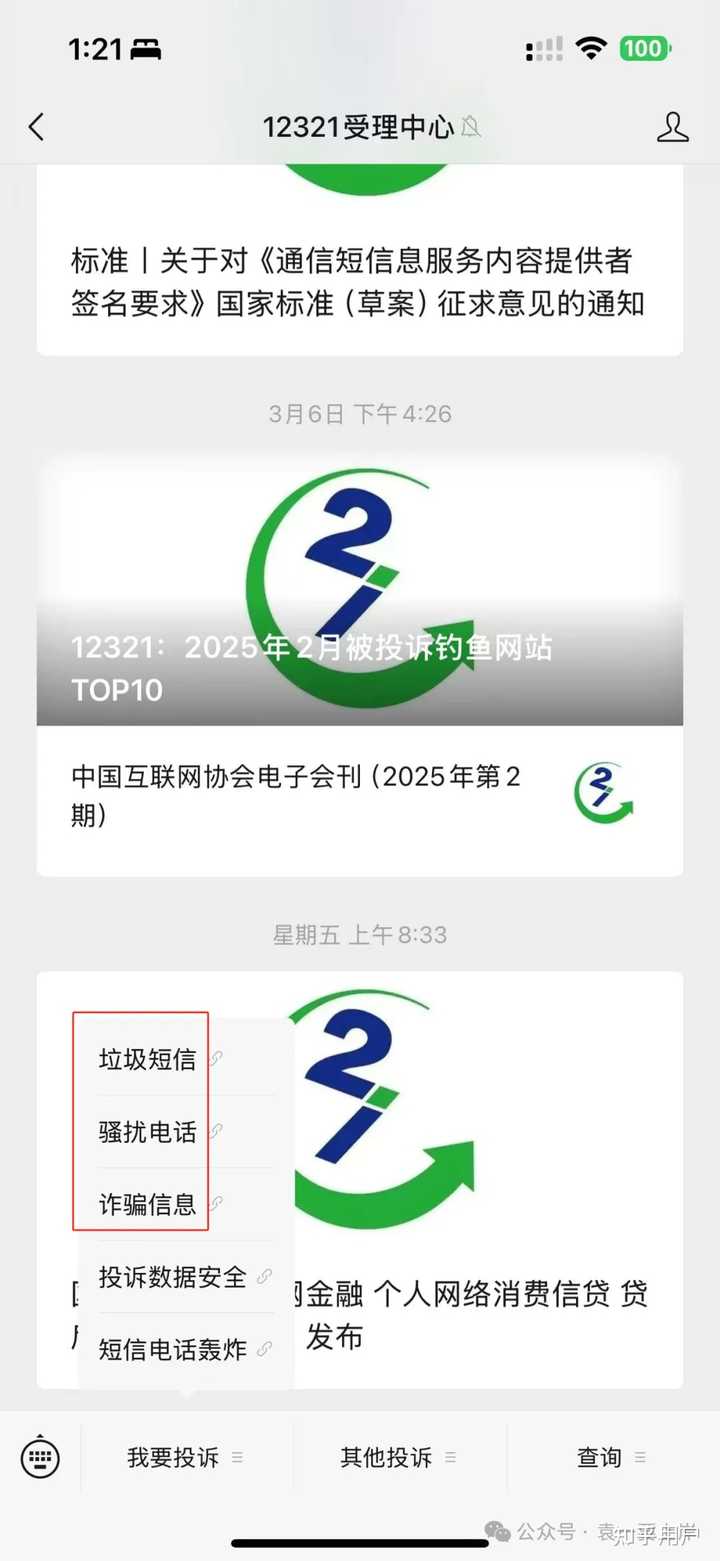This screenshot has width=720, height=1561.
Task: Tap the keyboard icon to switch input mode
Action: 38,1457
